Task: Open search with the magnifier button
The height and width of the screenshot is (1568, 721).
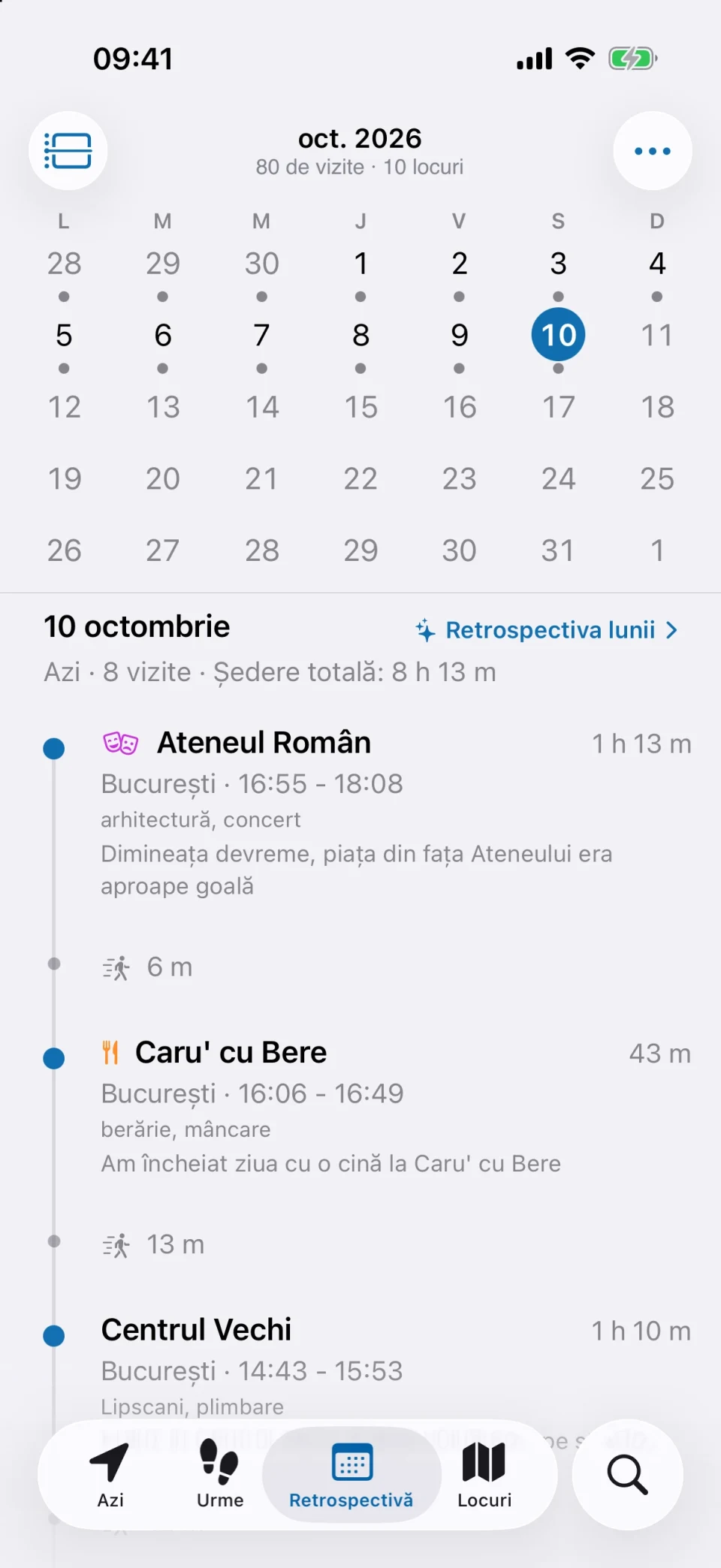Action: [x=627, y=1475]
